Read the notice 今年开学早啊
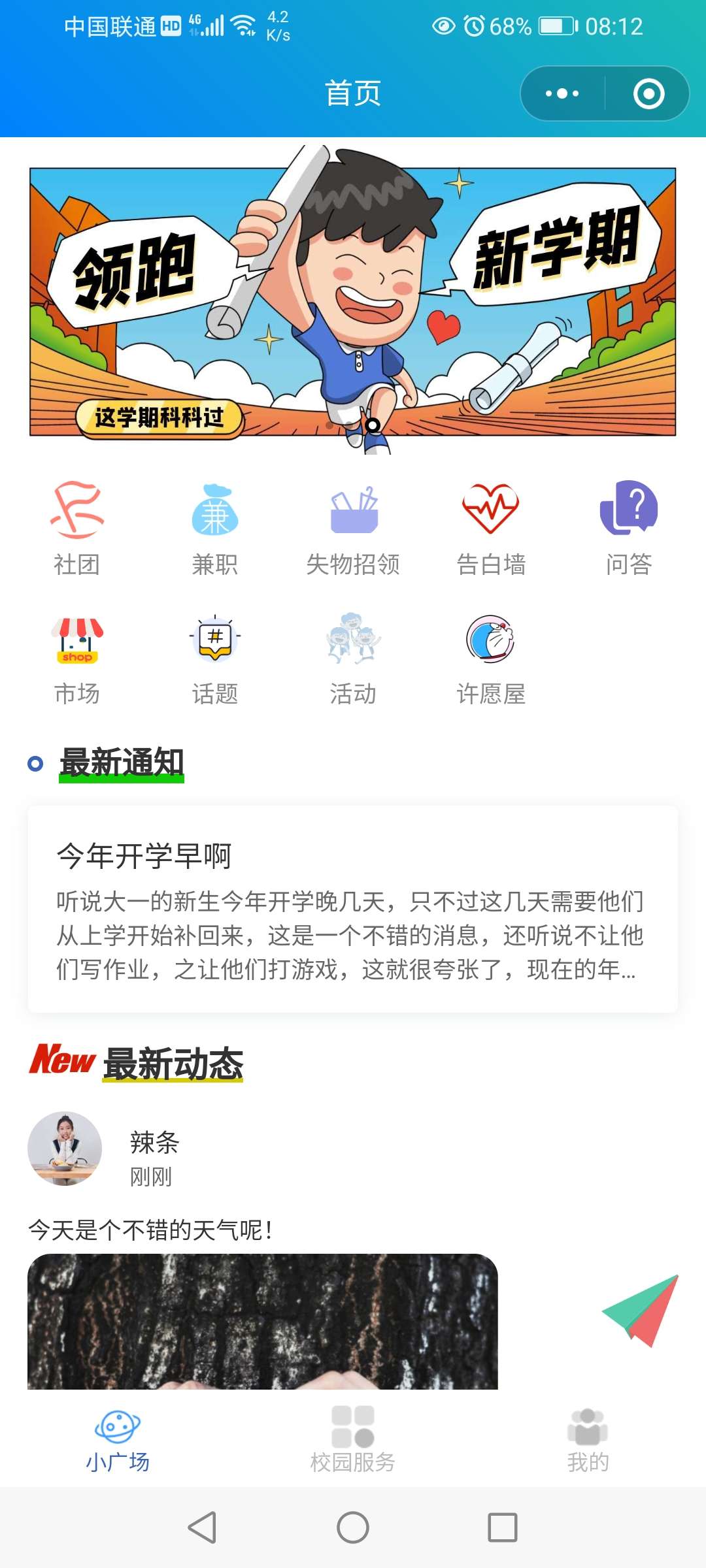The width and height of the screenshot is (706, 1568). coord(353,909)
